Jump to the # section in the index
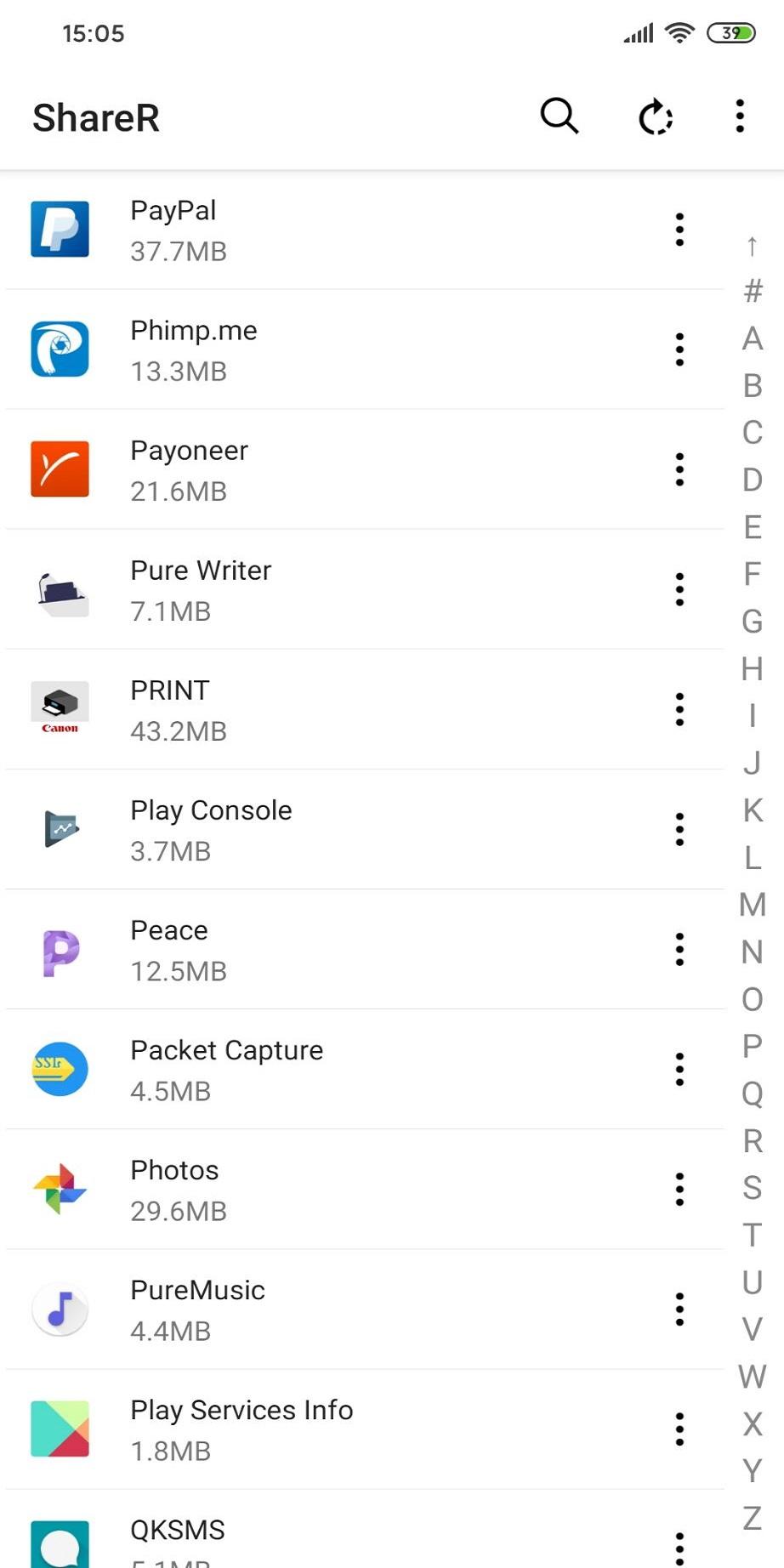Screen dimensions: 784x1568 point(753,291)
